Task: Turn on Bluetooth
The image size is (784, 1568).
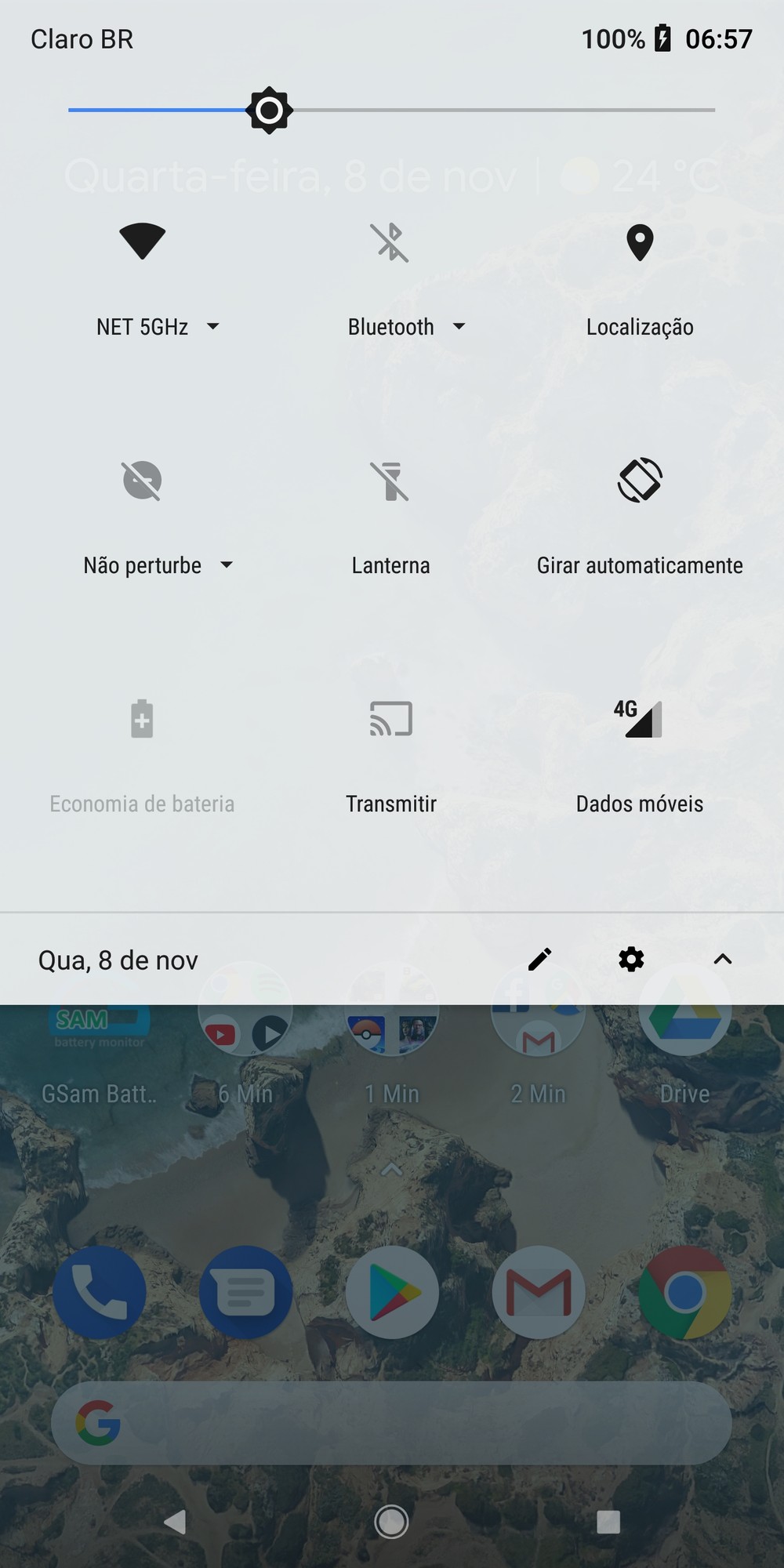Action: 390,241
